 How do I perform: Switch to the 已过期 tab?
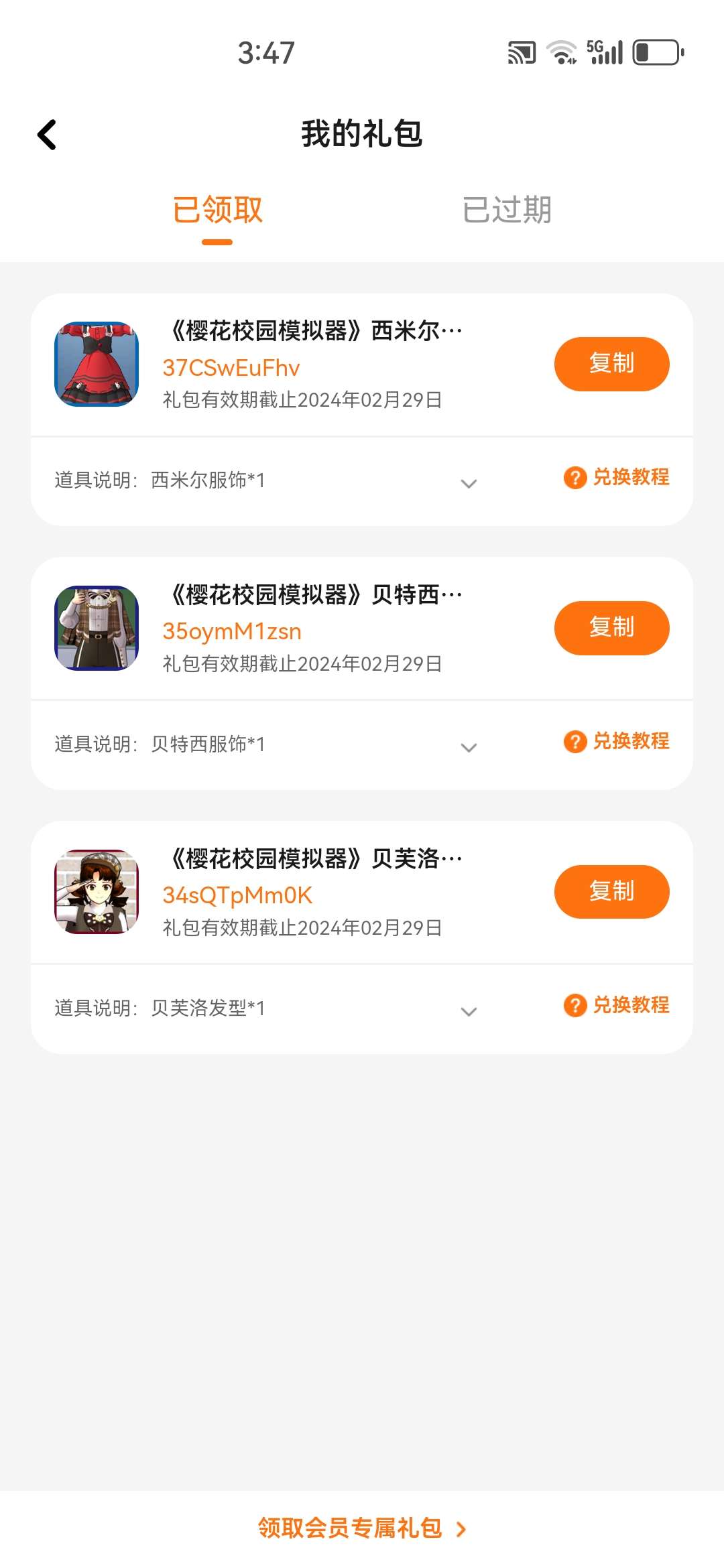coord(507,210)
